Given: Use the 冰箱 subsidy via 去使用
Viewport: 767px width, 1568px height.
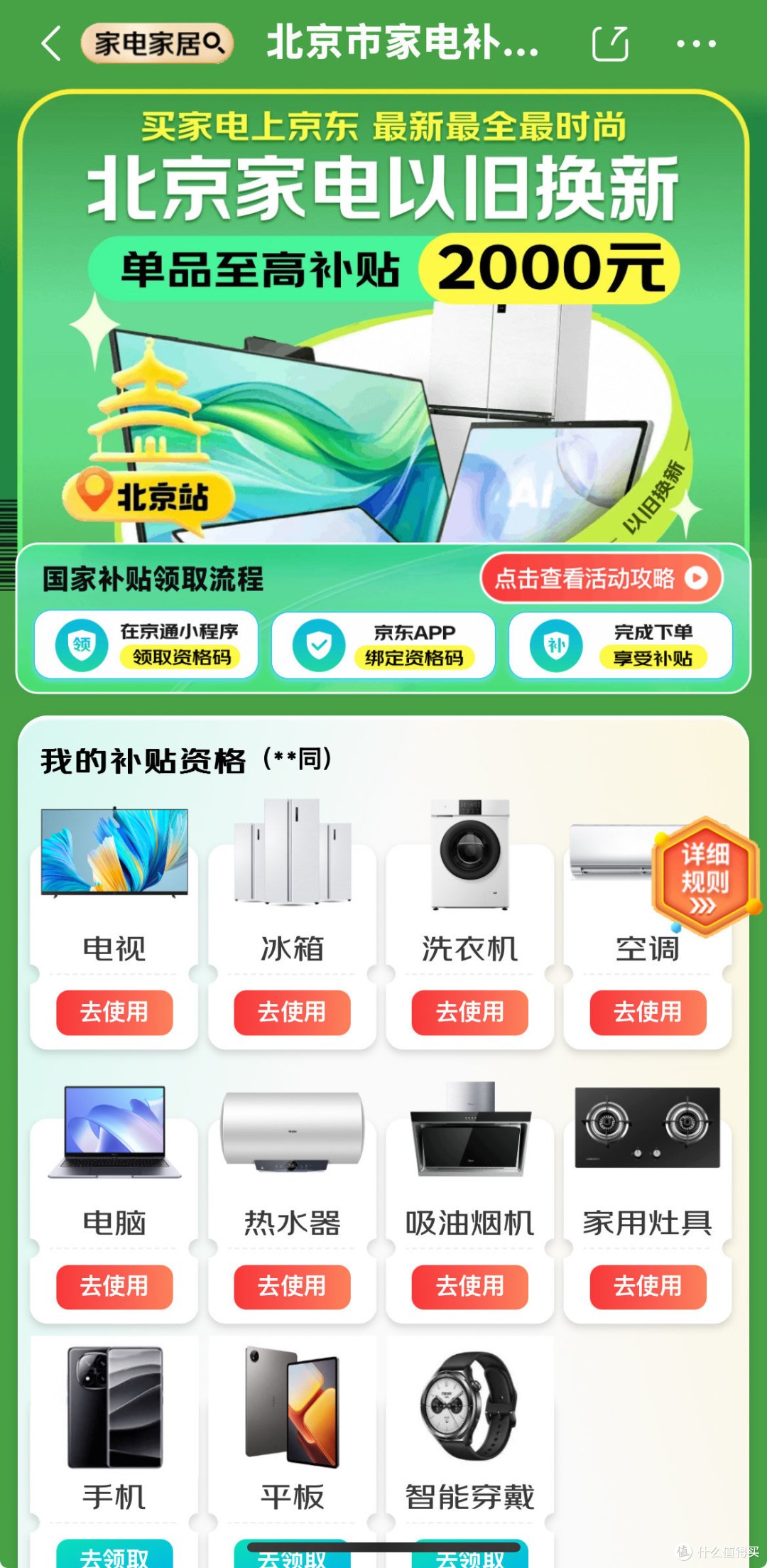Looking at the screenshot, I should coord(292,1012).
